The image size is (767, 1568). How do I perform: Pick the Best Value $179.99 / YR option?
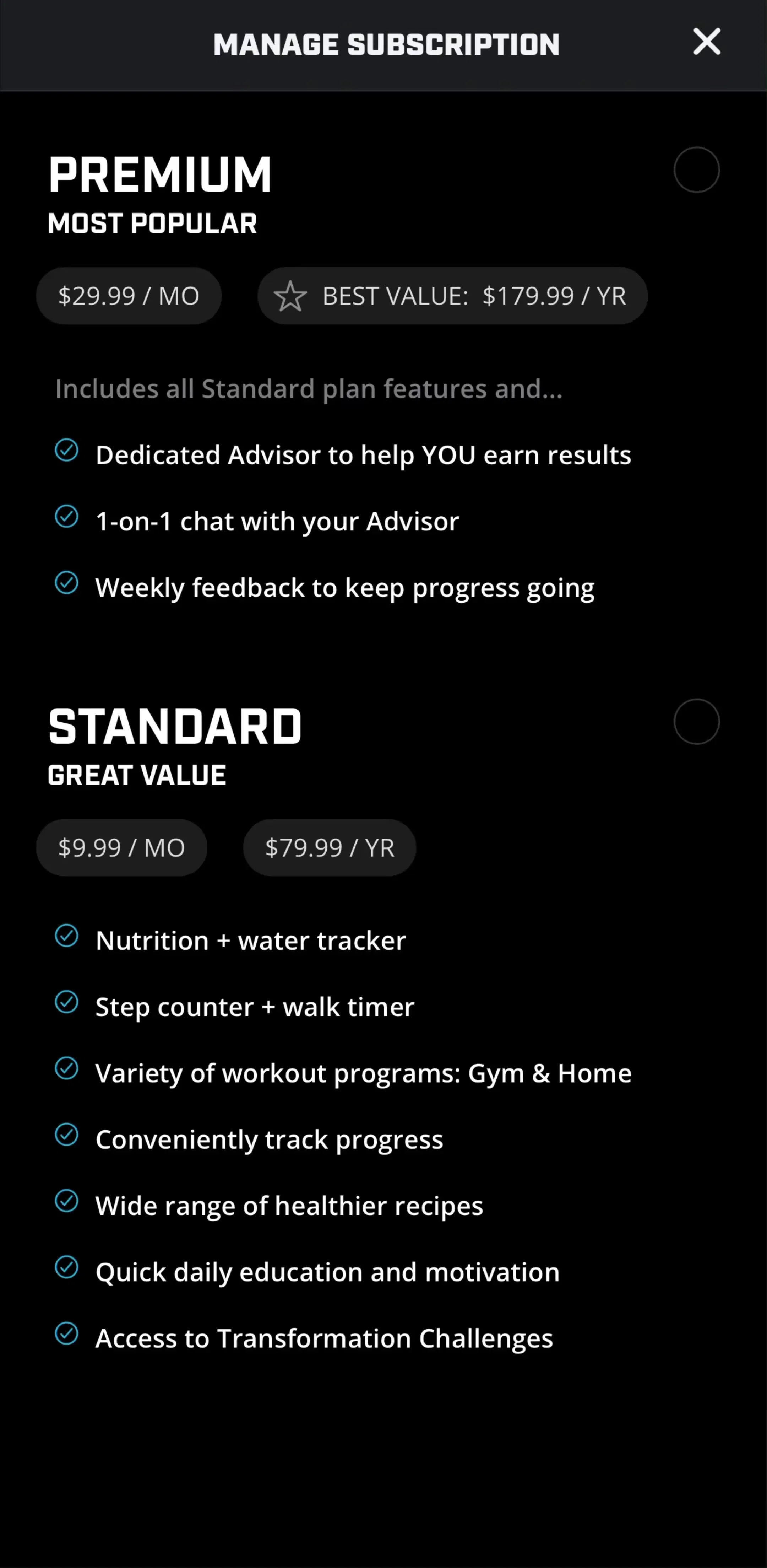pos(452,296)
